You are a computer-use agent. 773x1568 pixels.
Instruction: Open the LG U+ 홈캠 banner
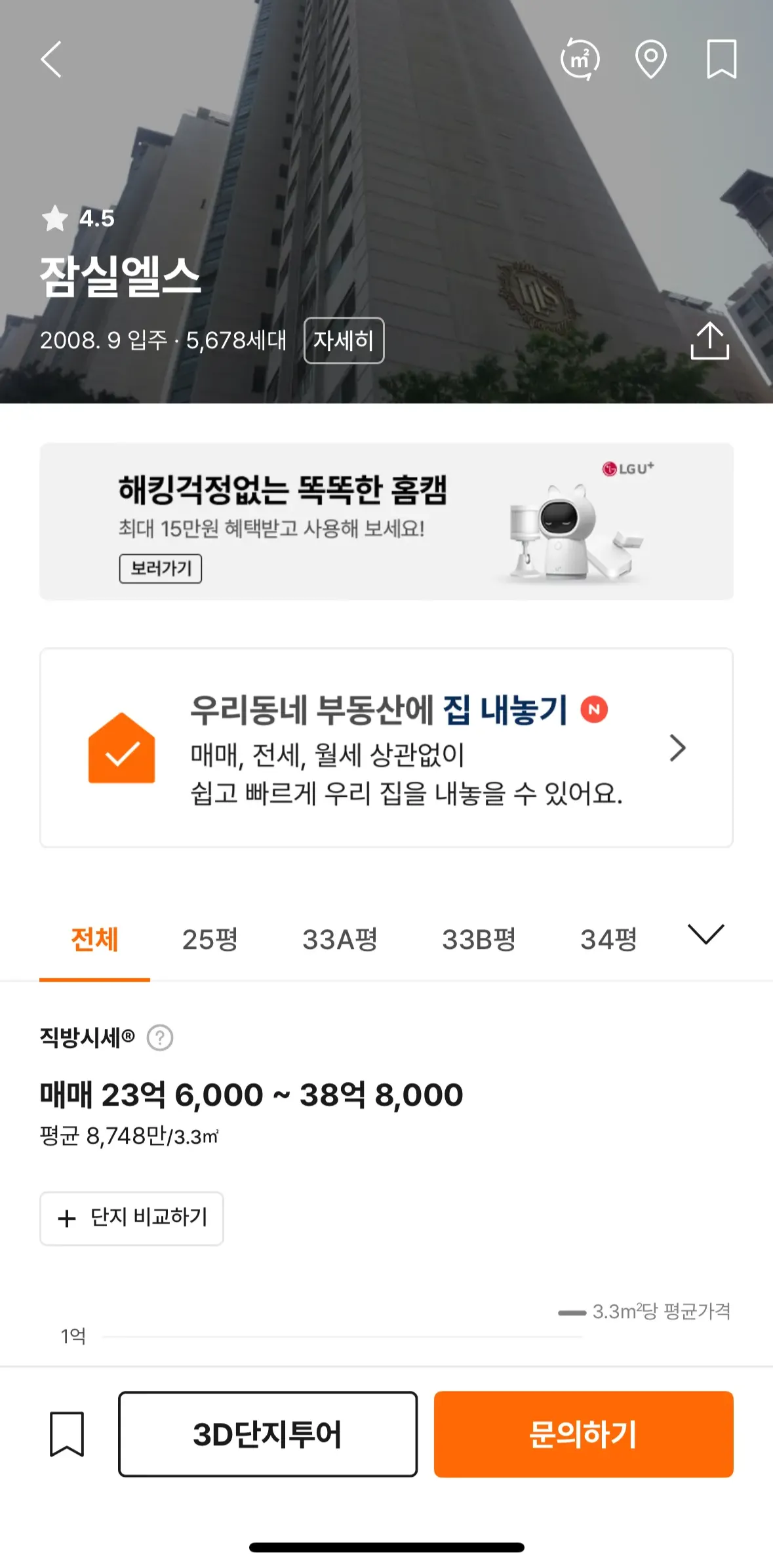pyautogui.click(x=386, y=521)
